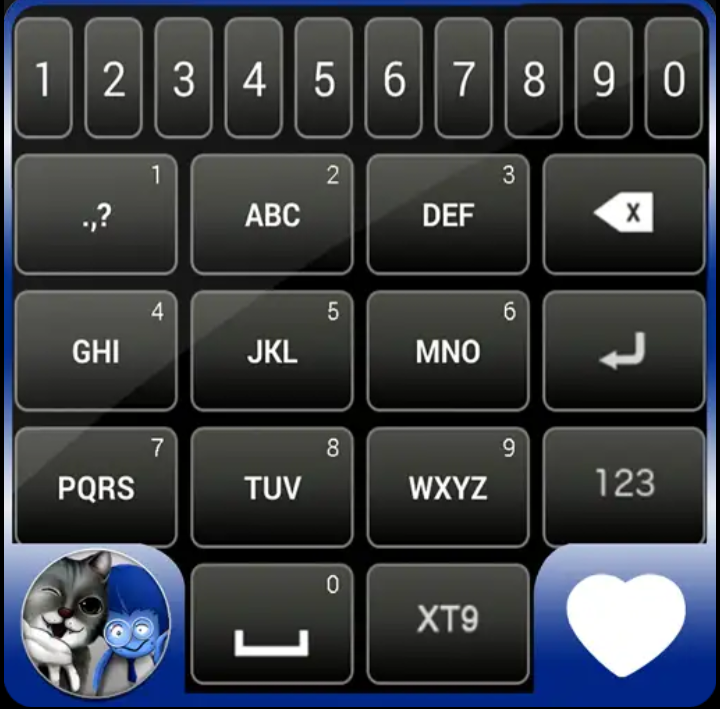Viewport: 720px width, 709px height.
Task: Tap the DEF key
Action: pyautogui.click(x=447, y=214)
